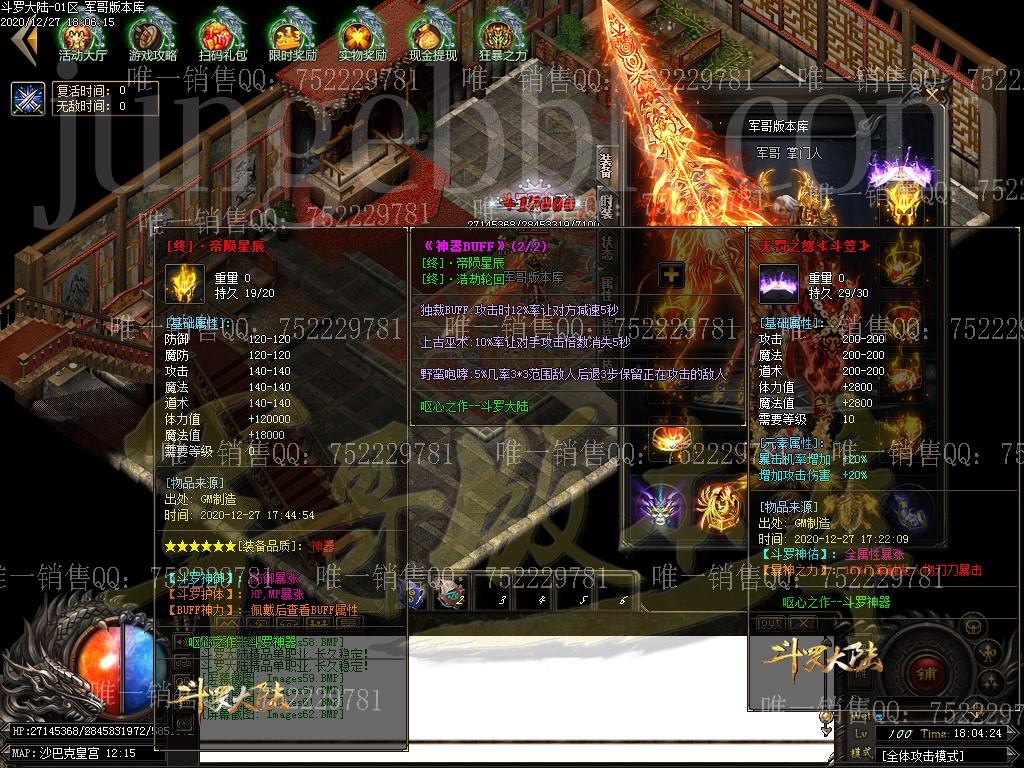1024x768 pixels.
Task: Tap the plus slot button in character panel
Action: pyautogui.click(x=671, y=274)
